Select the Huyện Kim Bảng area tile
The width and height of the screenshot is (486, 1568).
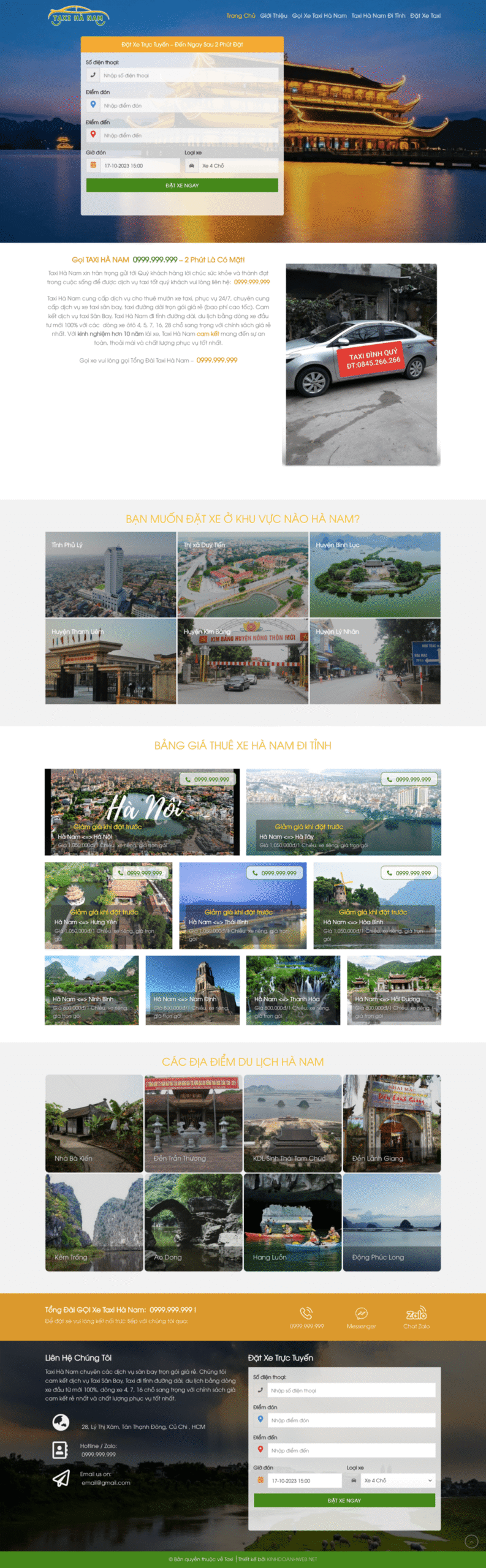(x=243, y=660)
